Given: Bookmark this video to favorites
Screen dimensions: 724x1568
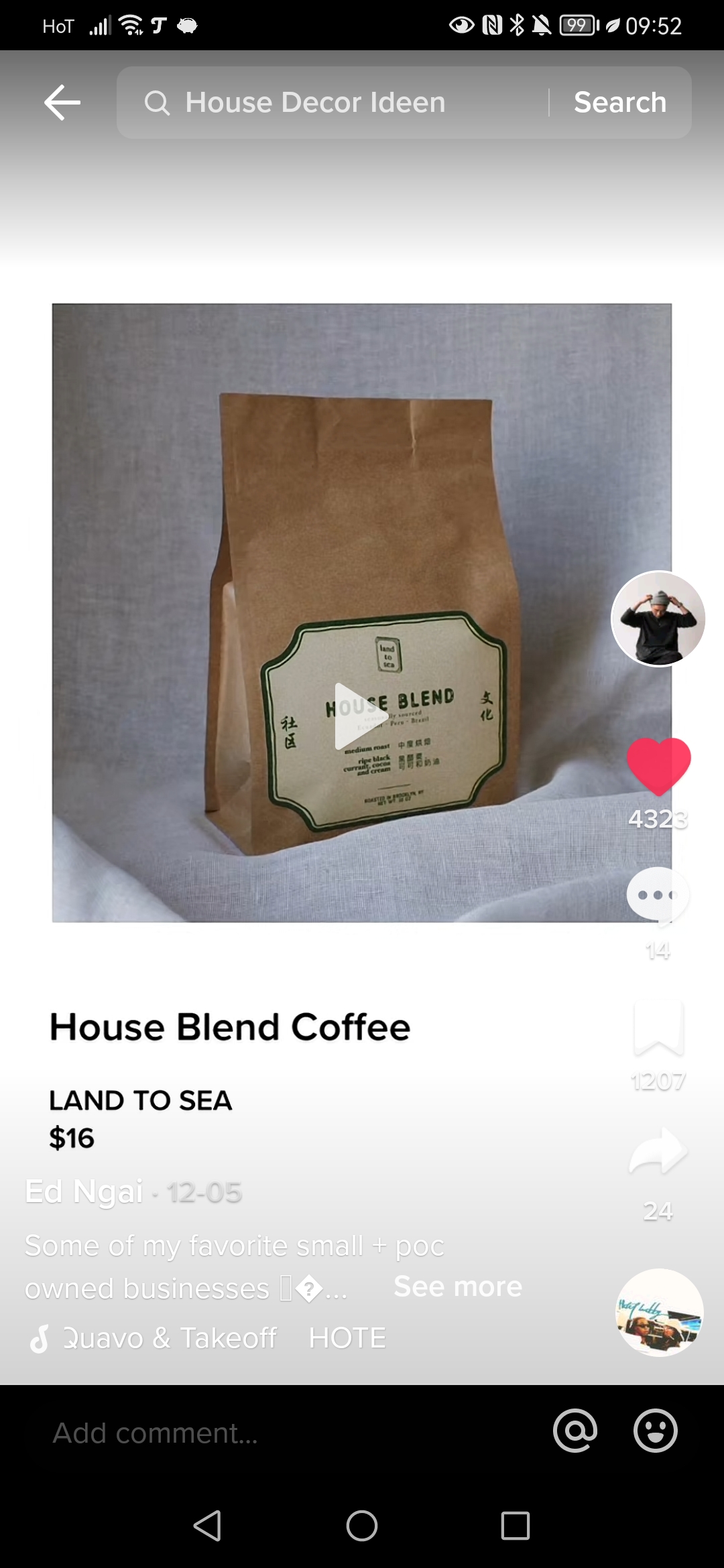Looking at the screenshot, I should (x=658, y=1027).
